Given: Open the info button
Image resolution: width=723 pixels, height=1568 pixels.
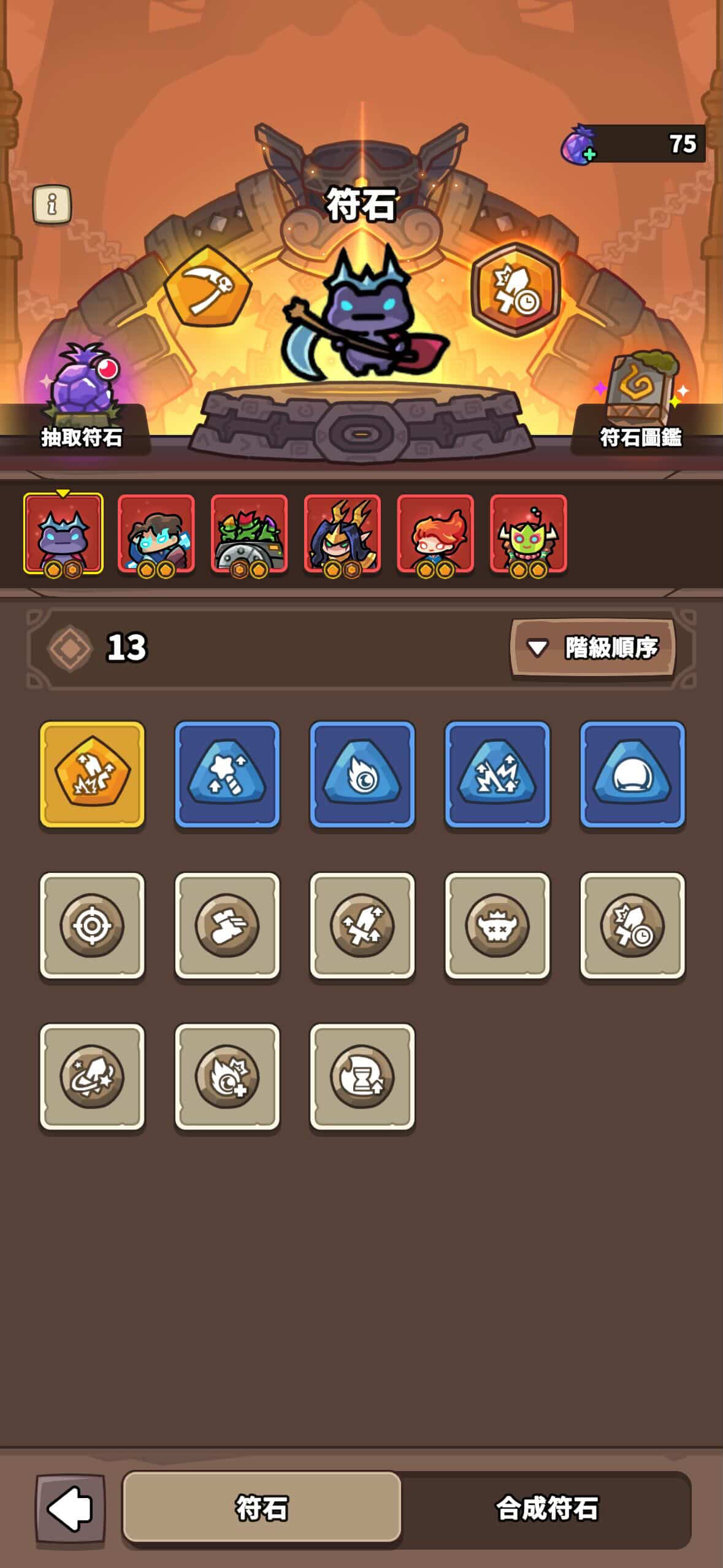Looking at the screenshot, I should coord(52,204).
